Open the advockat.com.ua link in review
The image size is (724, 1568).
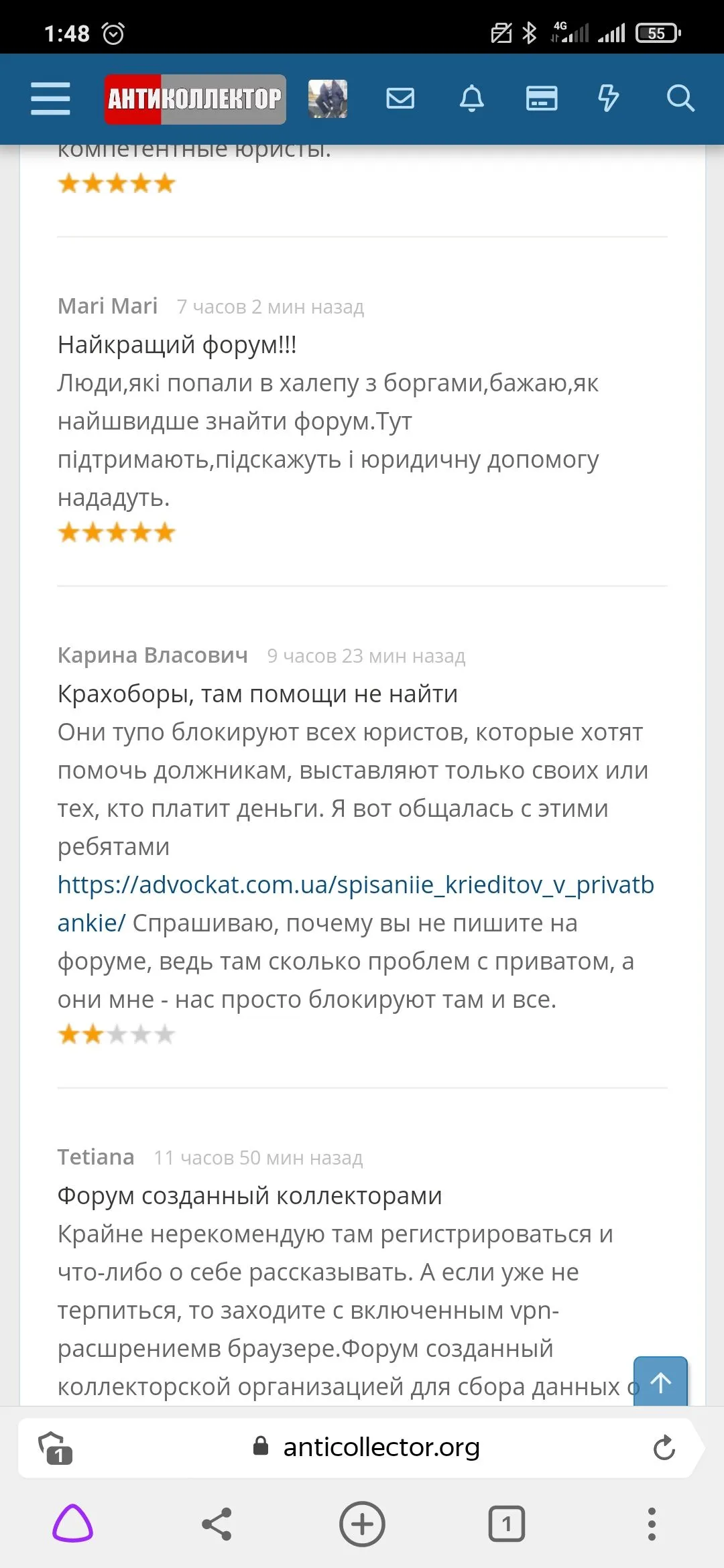pos(355,885)
